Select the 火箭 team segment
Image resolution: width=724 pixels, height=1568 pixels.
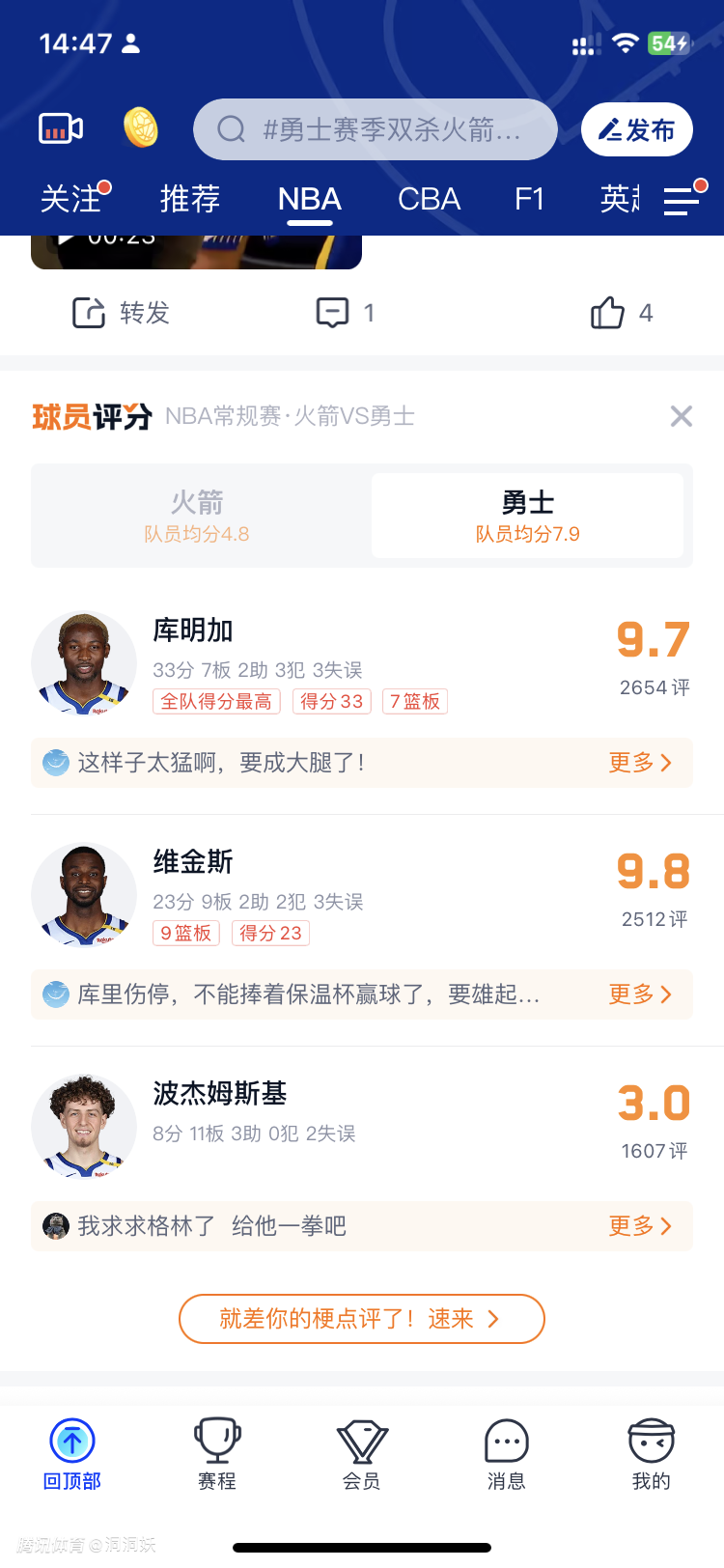pyautogui.click(x=197, y=516)
